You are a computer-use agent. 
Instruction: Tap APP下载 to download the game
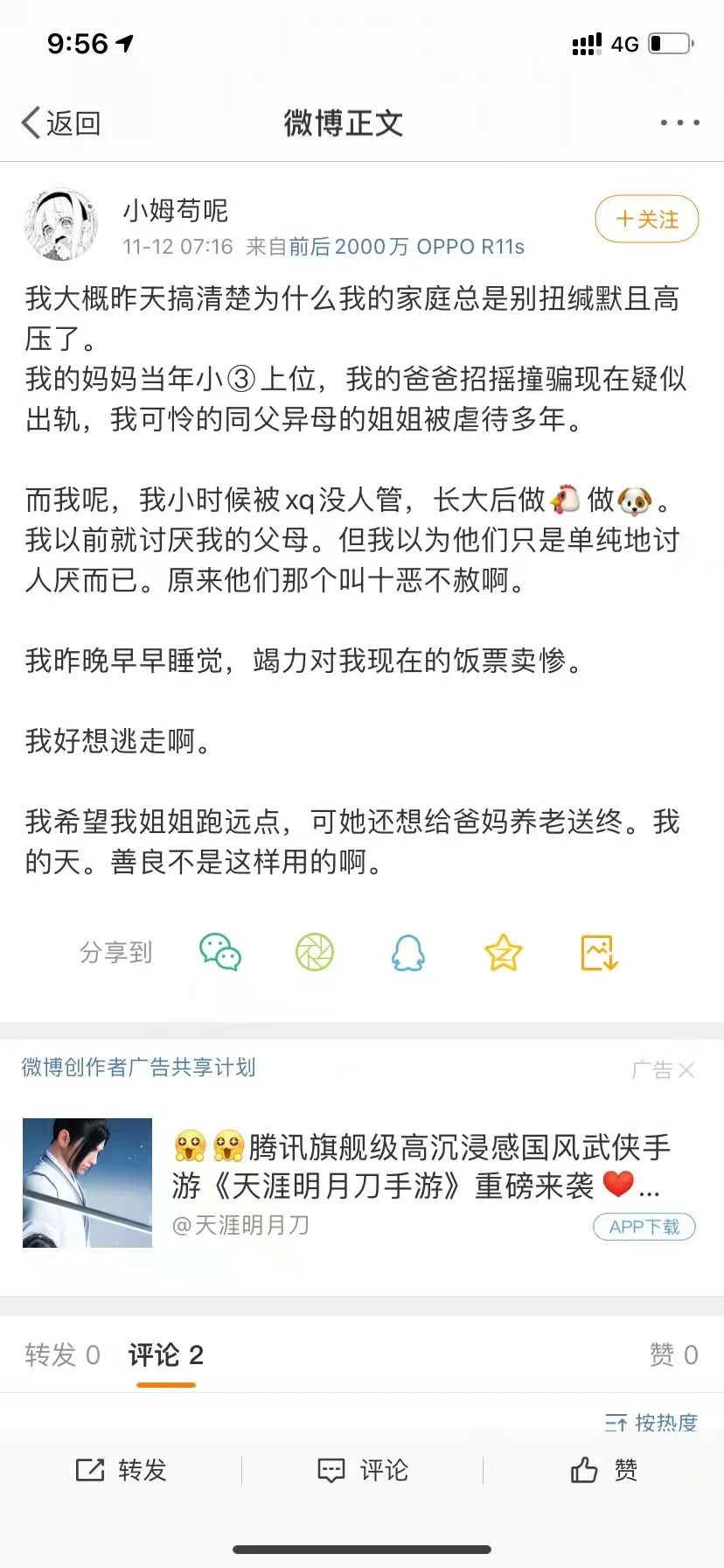(644, 1227)
